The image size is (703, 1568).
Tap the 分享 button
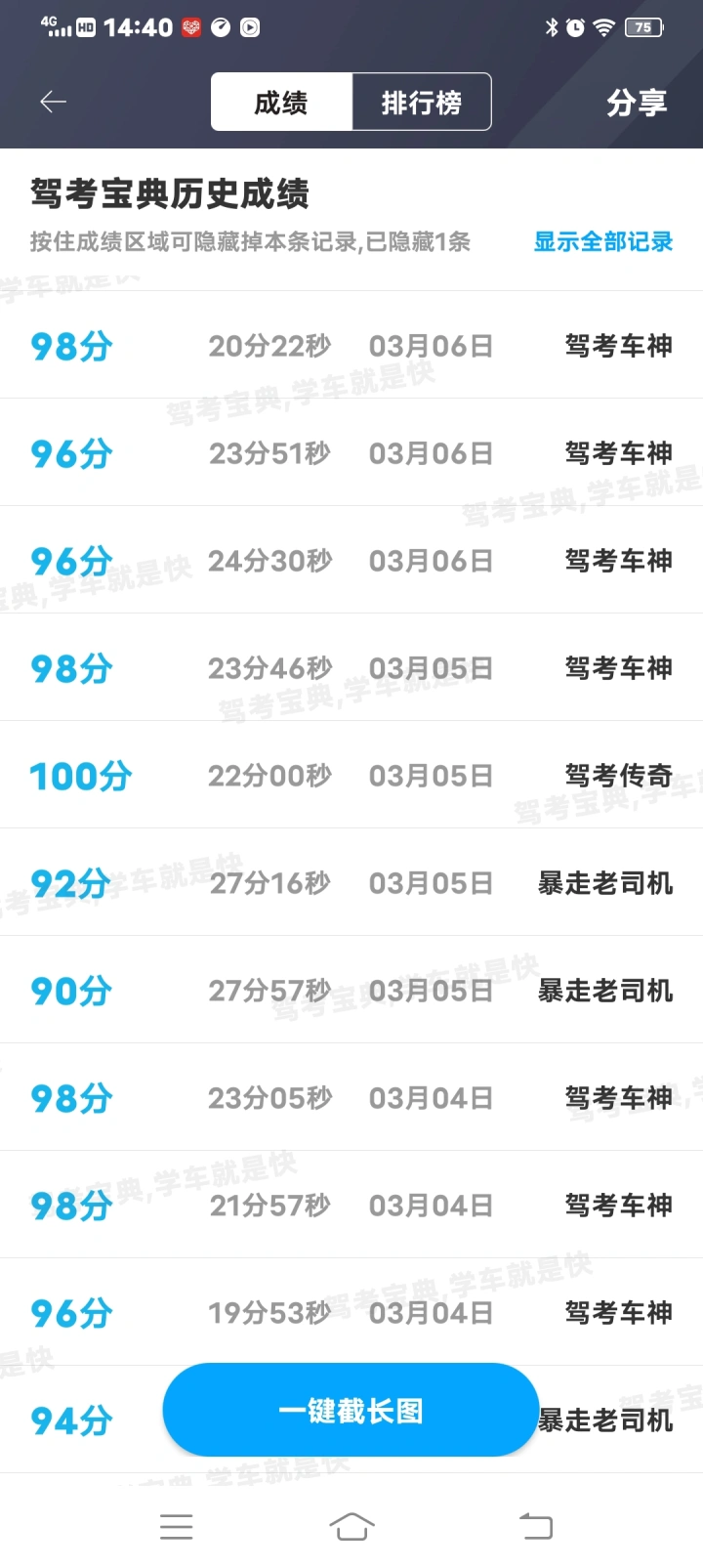coord(637,103)
